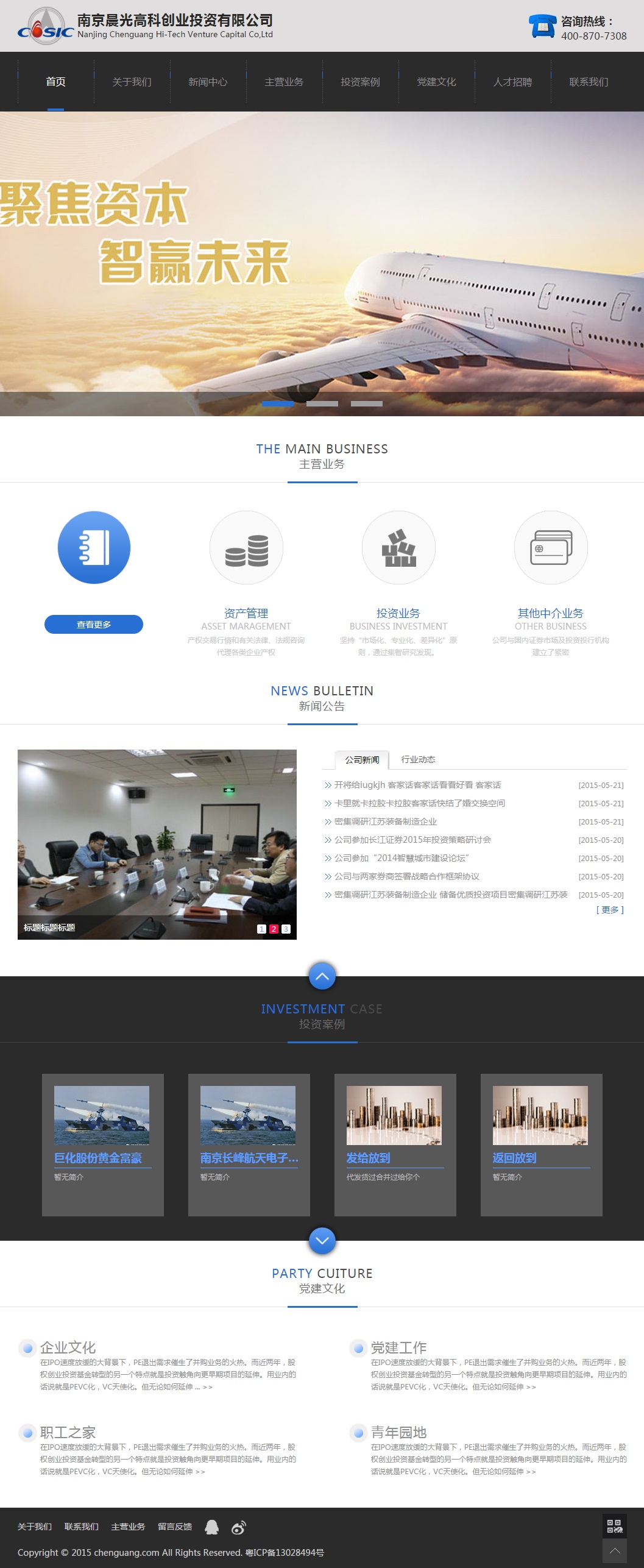Open the 企业文化 party culture entry
The height and width of the screenshot is (1568, 644).
click(x=68, y=1347)
